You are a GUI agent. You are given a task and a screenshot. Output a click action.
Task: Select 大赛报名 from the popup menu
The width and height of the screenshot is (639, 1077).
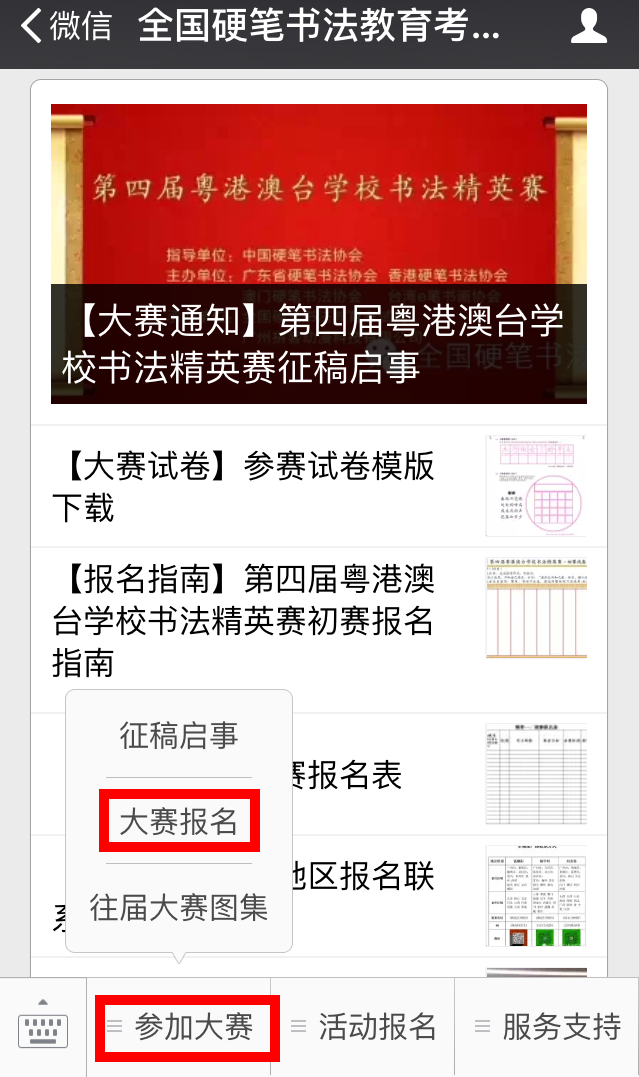(x=179, y=821)
